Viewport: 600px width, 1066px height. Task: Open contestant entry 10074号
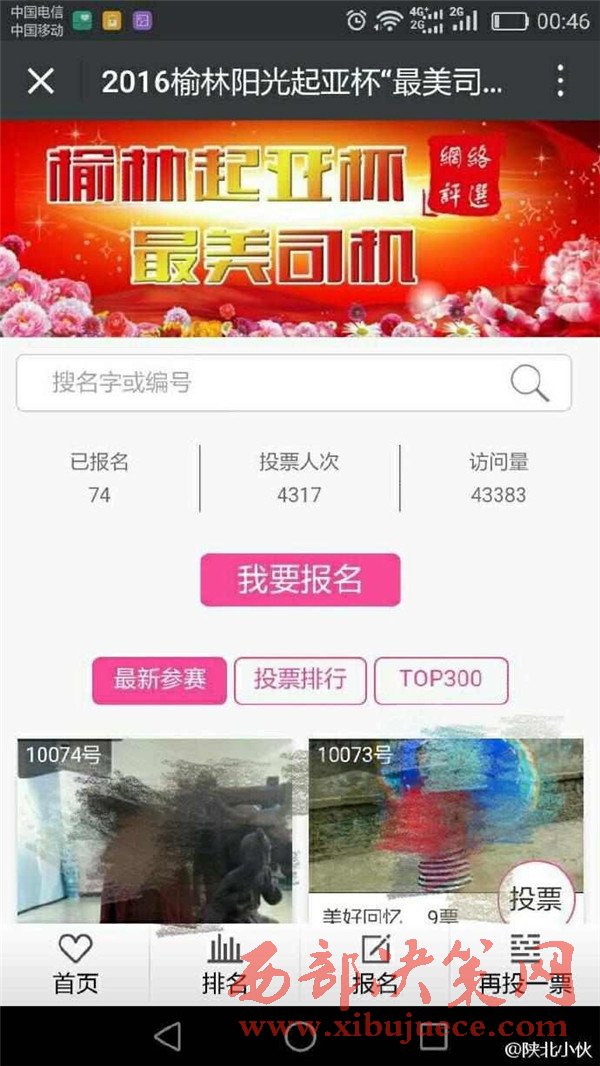click(155, 830)
